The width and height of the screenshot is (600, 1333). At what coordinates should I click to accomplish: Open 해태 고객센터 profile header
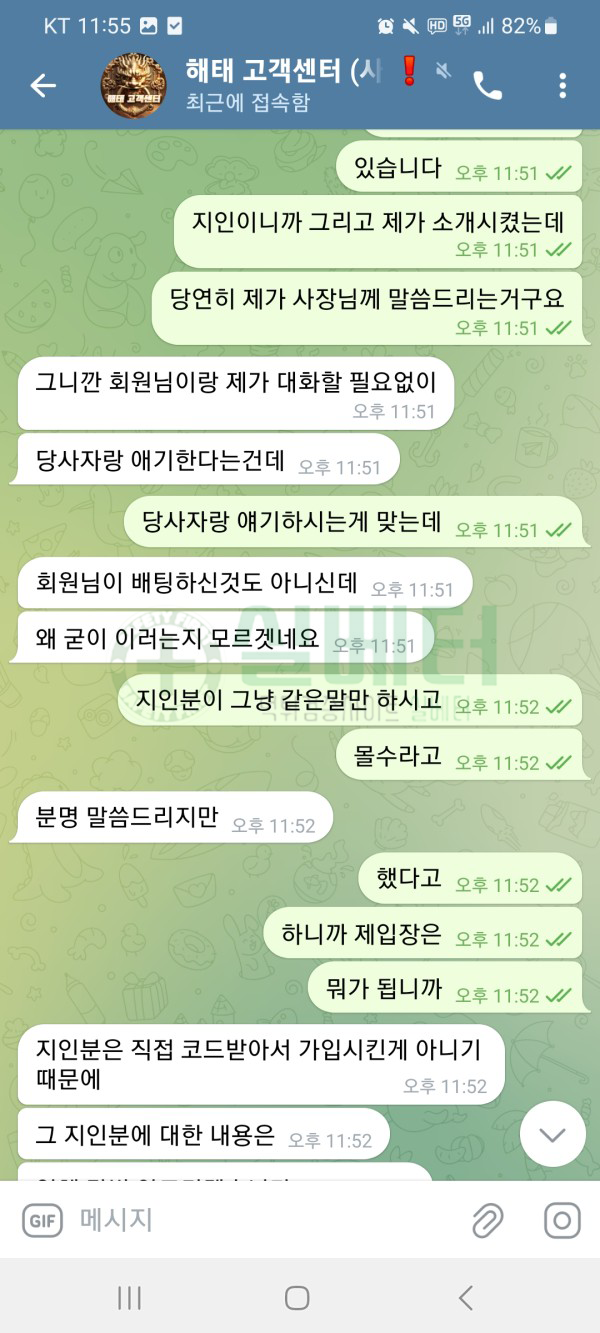[270, 86]
